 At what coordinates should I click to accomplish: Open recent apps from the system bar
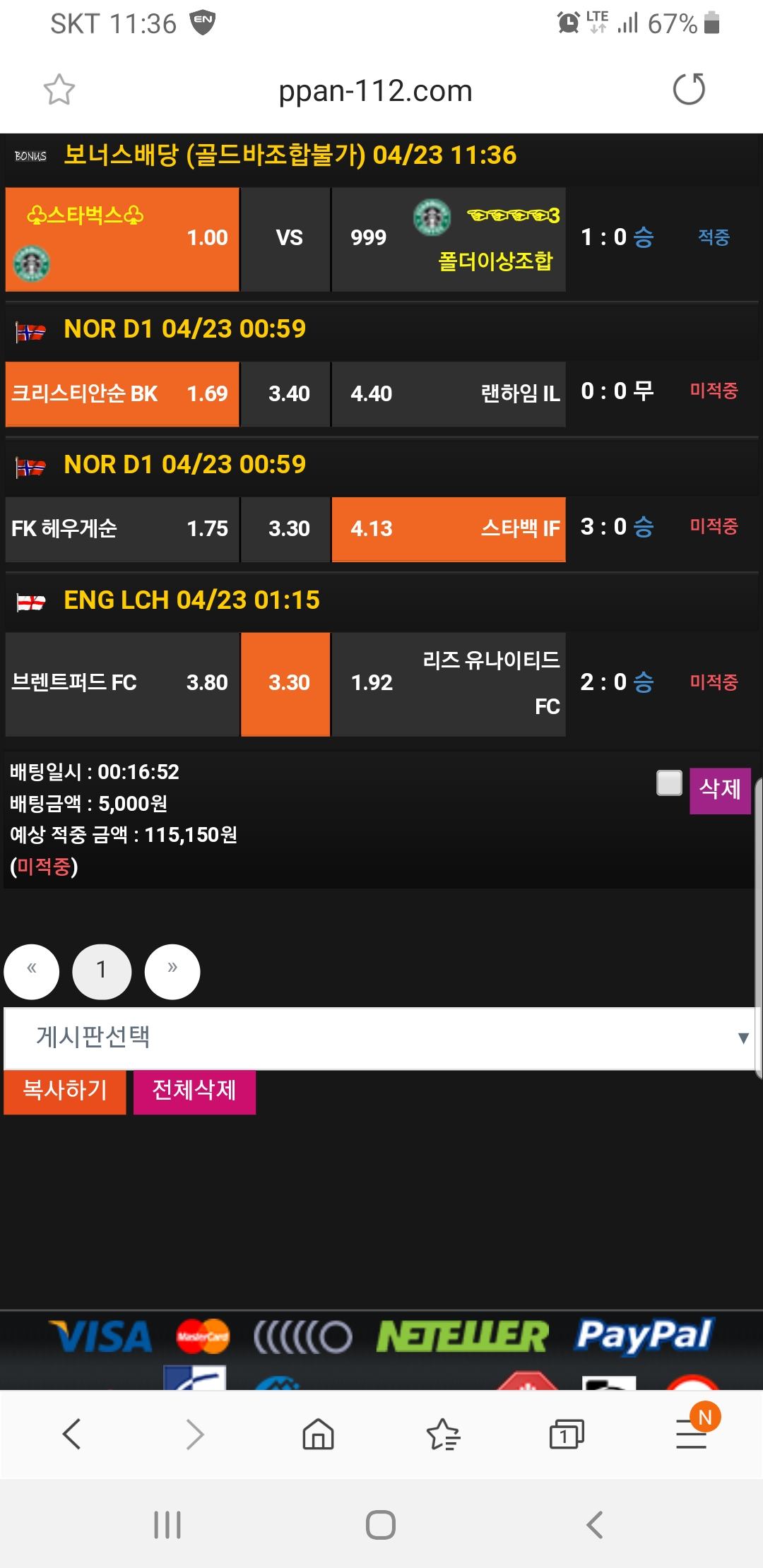pos(167,1525)
